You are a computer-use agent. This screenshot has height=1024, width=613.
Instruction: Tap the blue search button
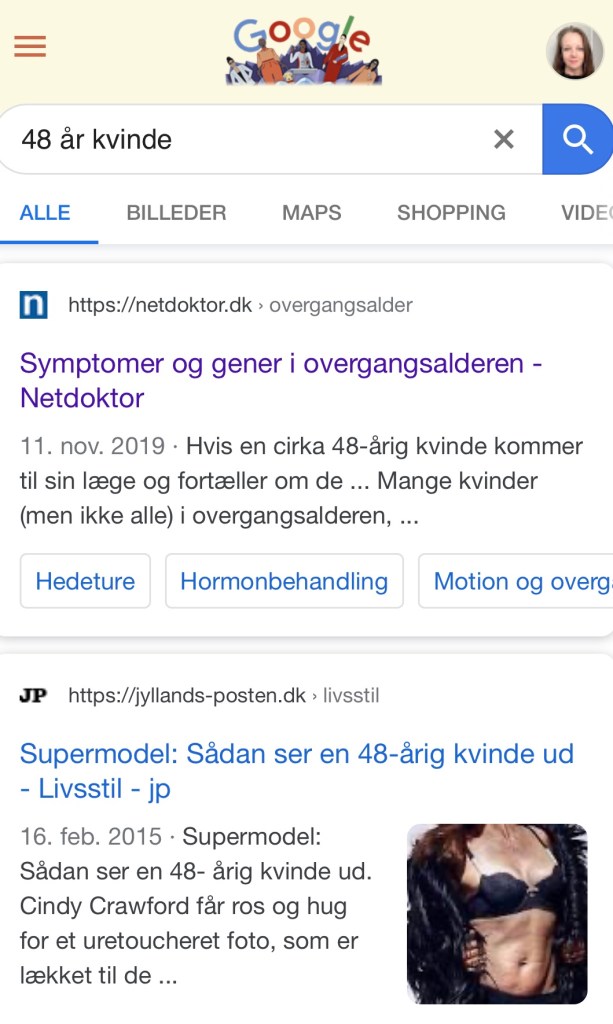[x=578, y=139]
